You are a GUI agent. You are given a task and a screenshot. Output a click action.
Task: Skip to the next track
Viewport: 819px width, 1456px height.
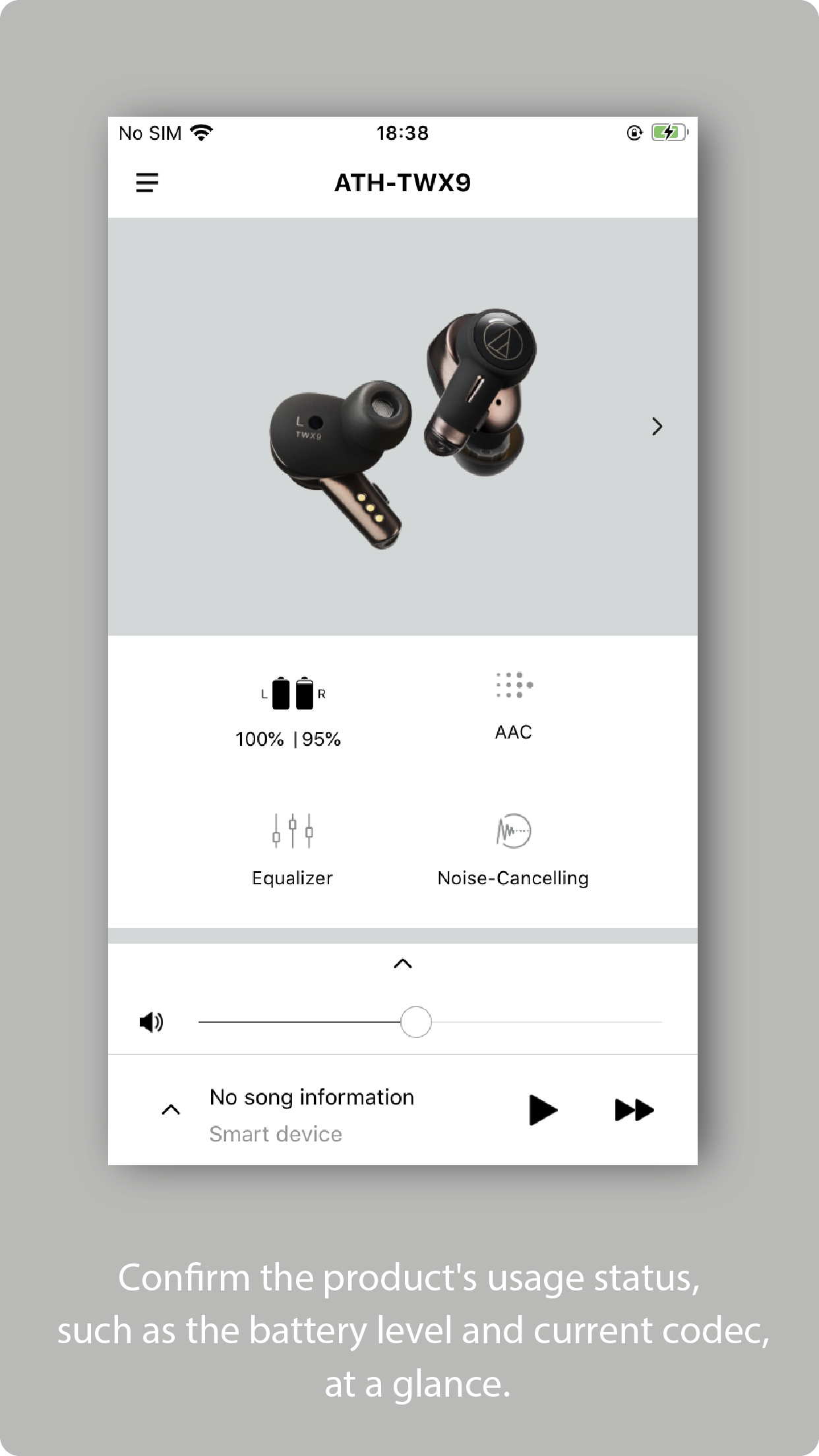coord(632,1110)
